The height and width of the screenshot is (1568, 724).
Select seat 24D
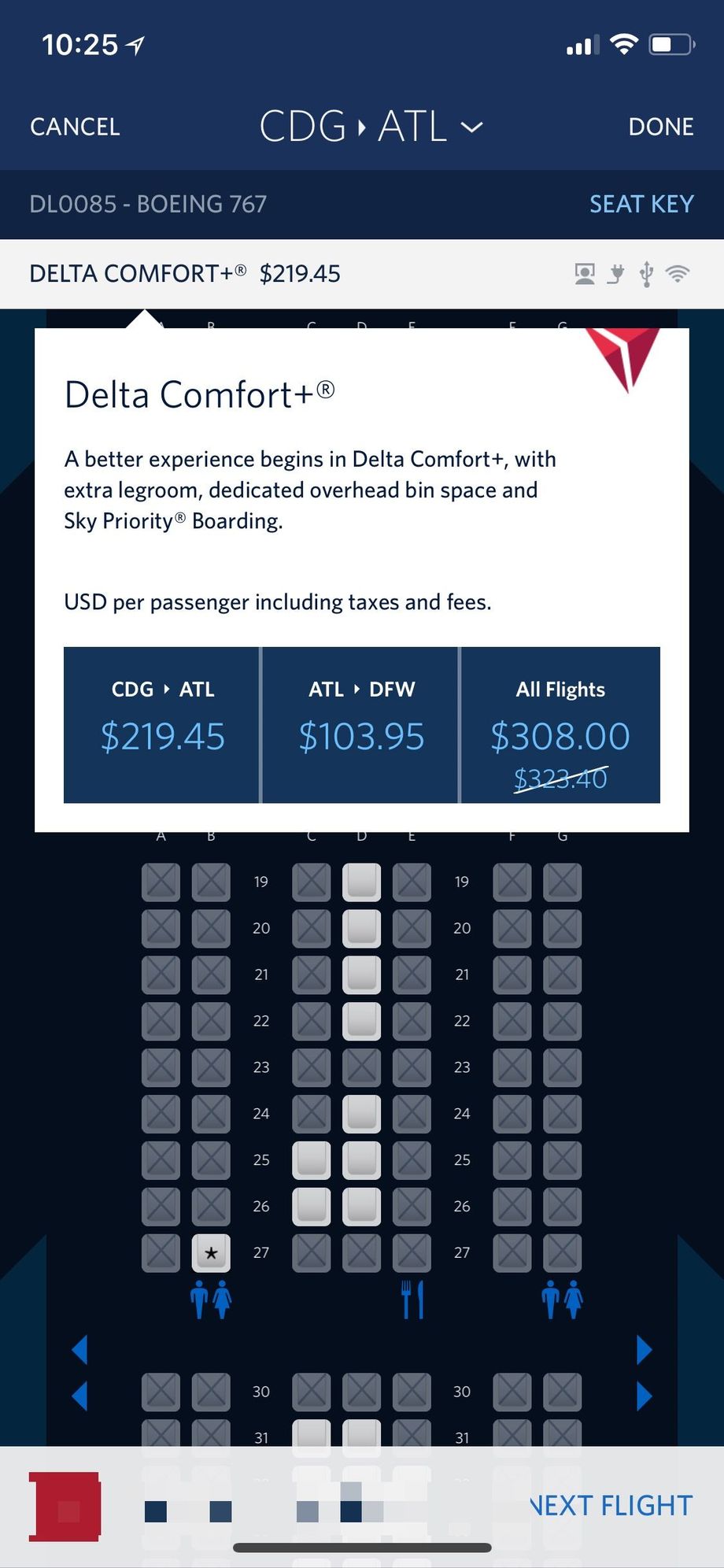click(x=361, y=1114)
